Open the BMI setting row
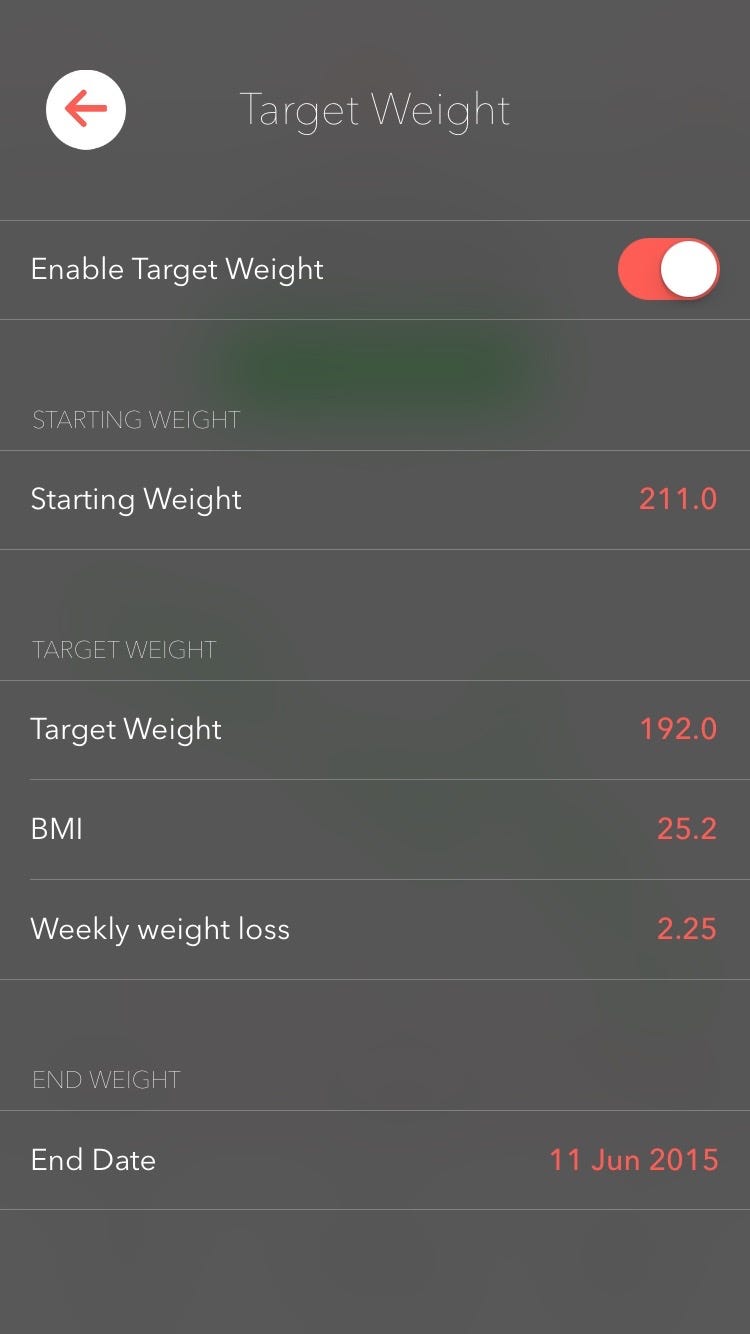 pyautogui.click(x=375, y=829)
